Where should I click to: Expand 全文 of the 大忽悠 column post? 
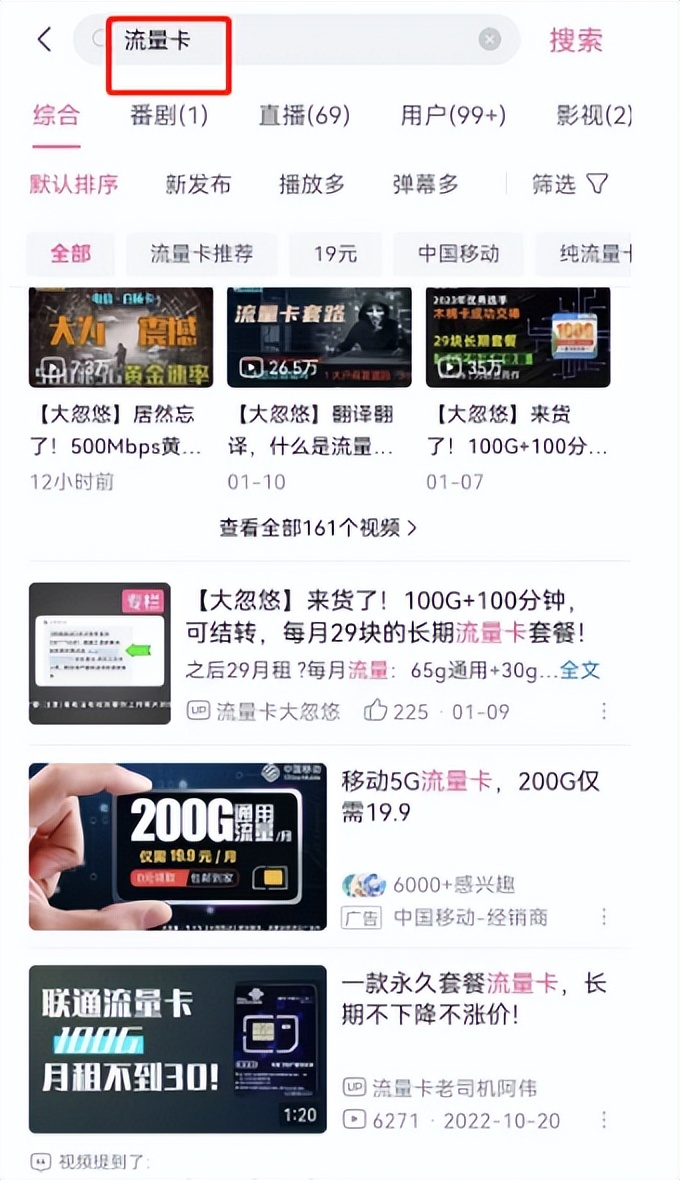pos(580,670)
